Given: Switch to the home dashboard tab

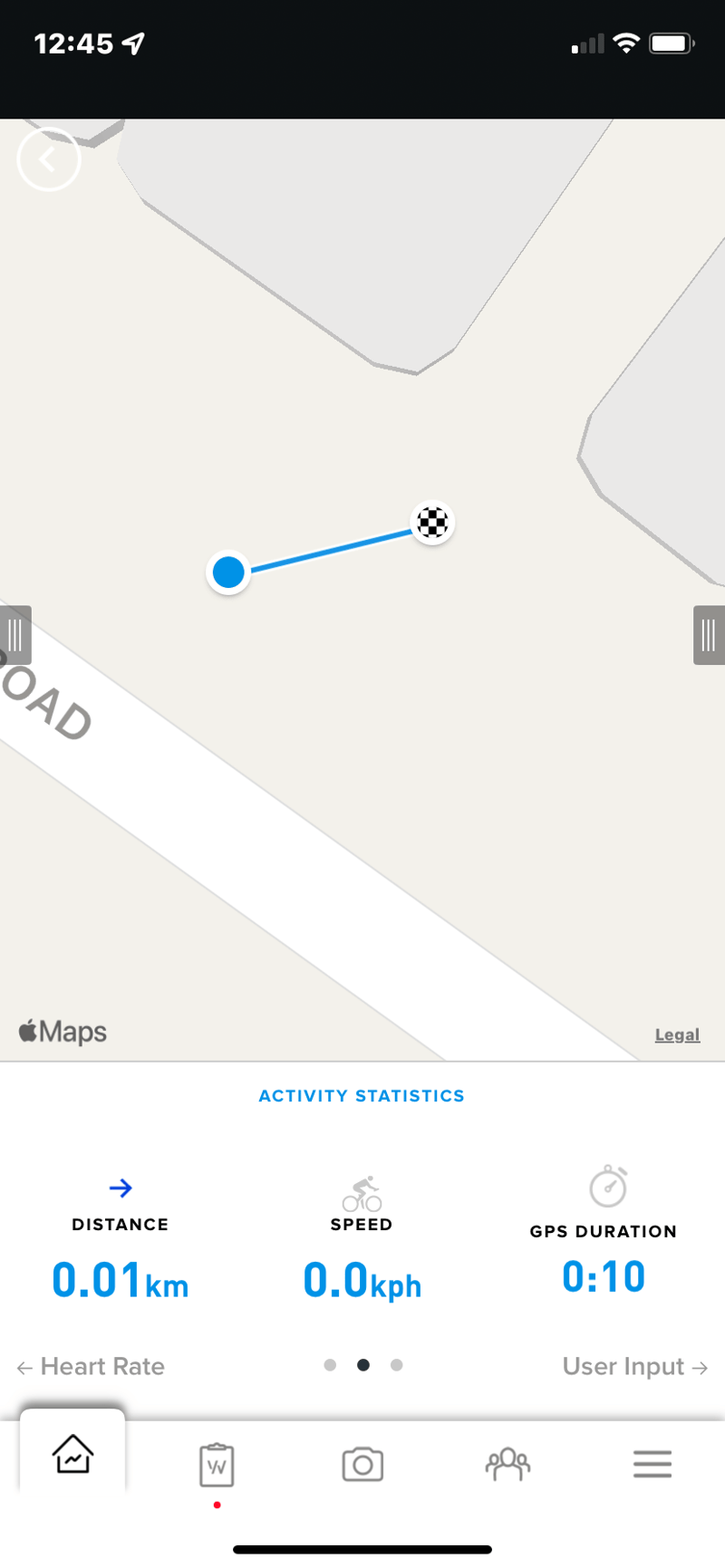Looking at the screenshot, I should tap(72, 1455).
